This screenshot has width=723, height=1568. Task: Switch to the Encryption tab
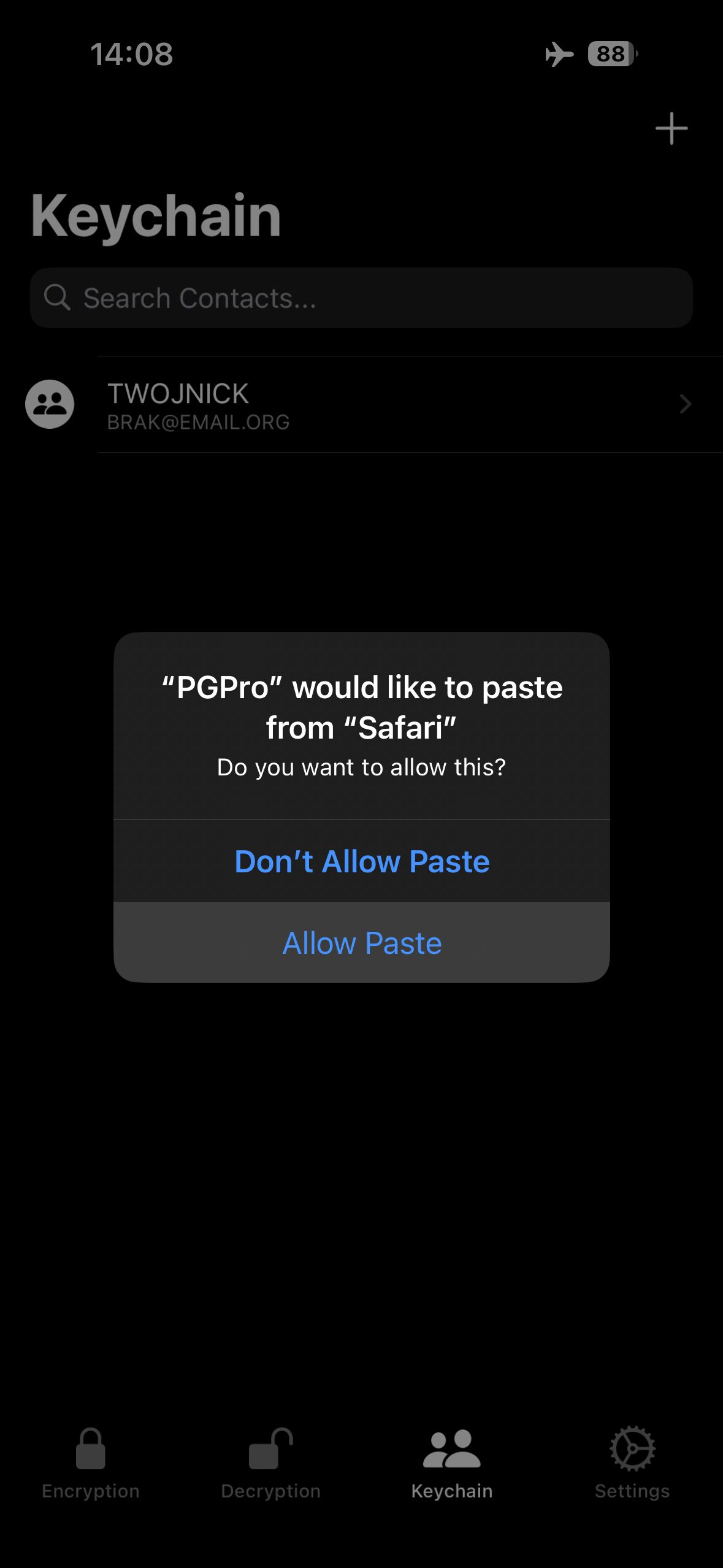91,1462
